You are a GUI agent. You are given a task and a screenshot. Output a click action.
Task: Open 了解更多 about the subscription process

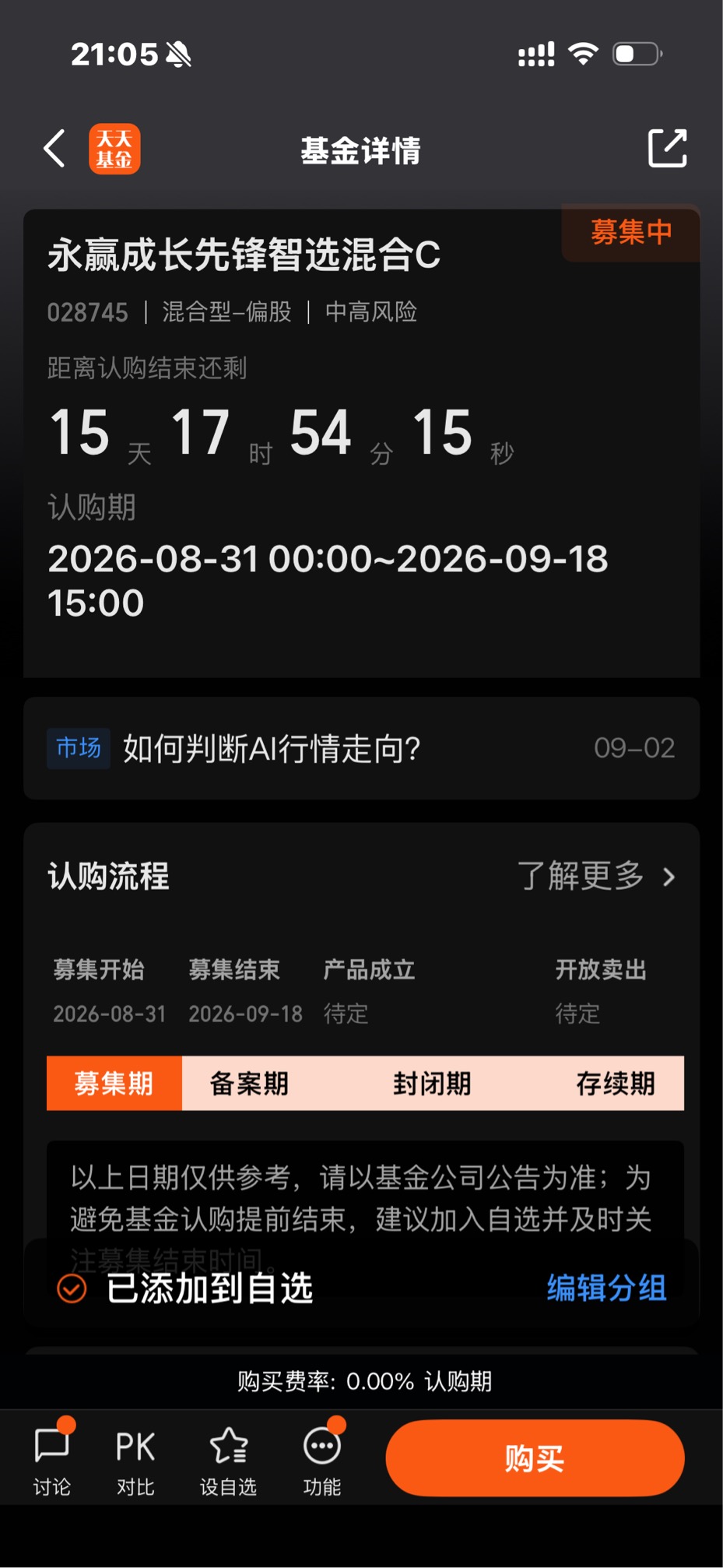(x=597, y=876)
